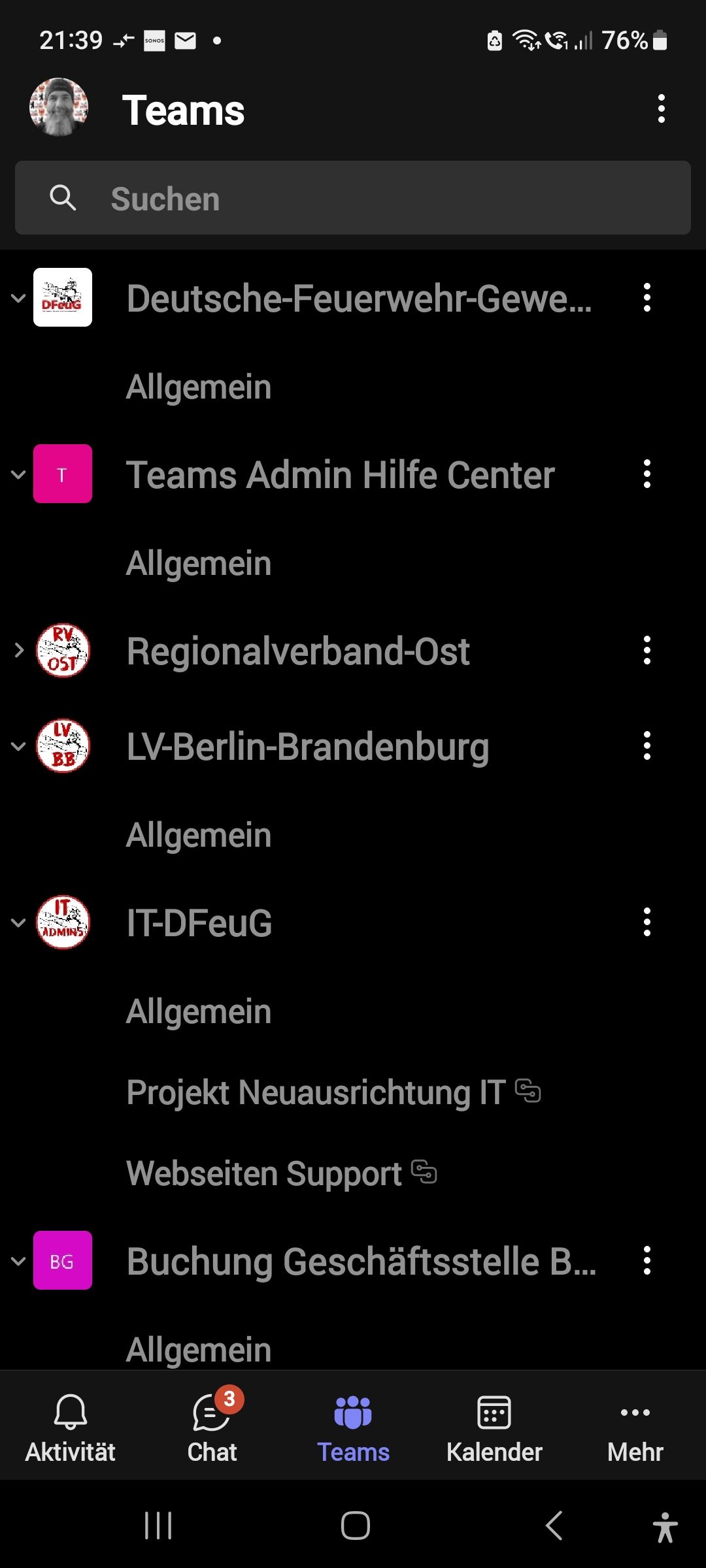This screenshot has width=706, height=1568.
Task: Collapse the Deutsche-Feuerwehr-Gewe… team
Action: (x=19, y=298)
